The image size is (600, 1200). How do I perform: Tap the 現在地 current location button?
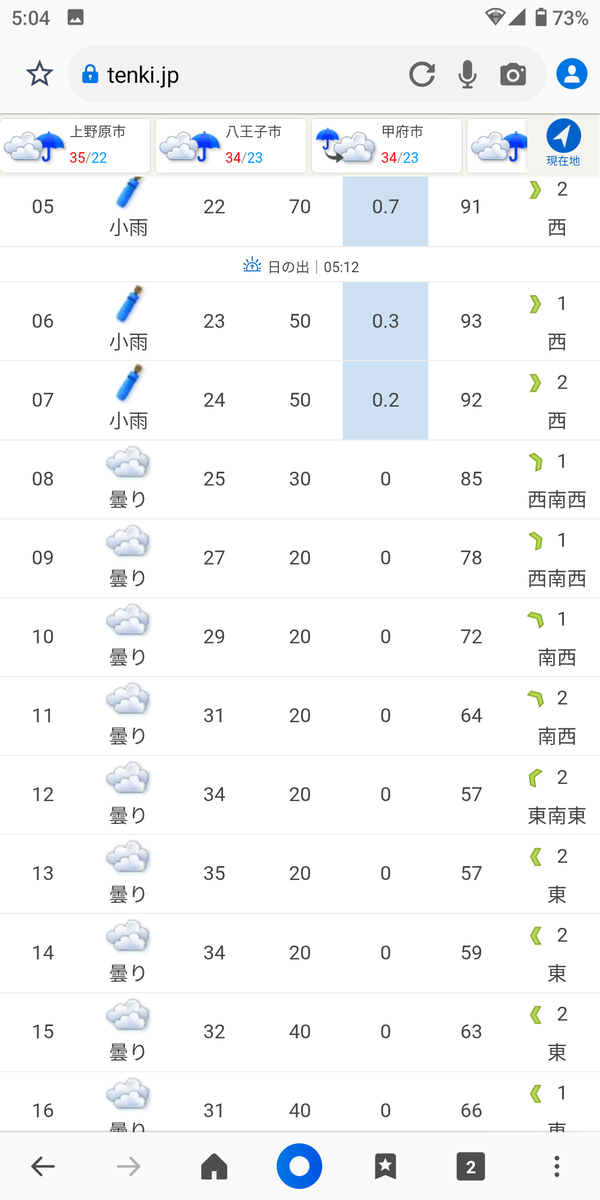pos(563,146)
